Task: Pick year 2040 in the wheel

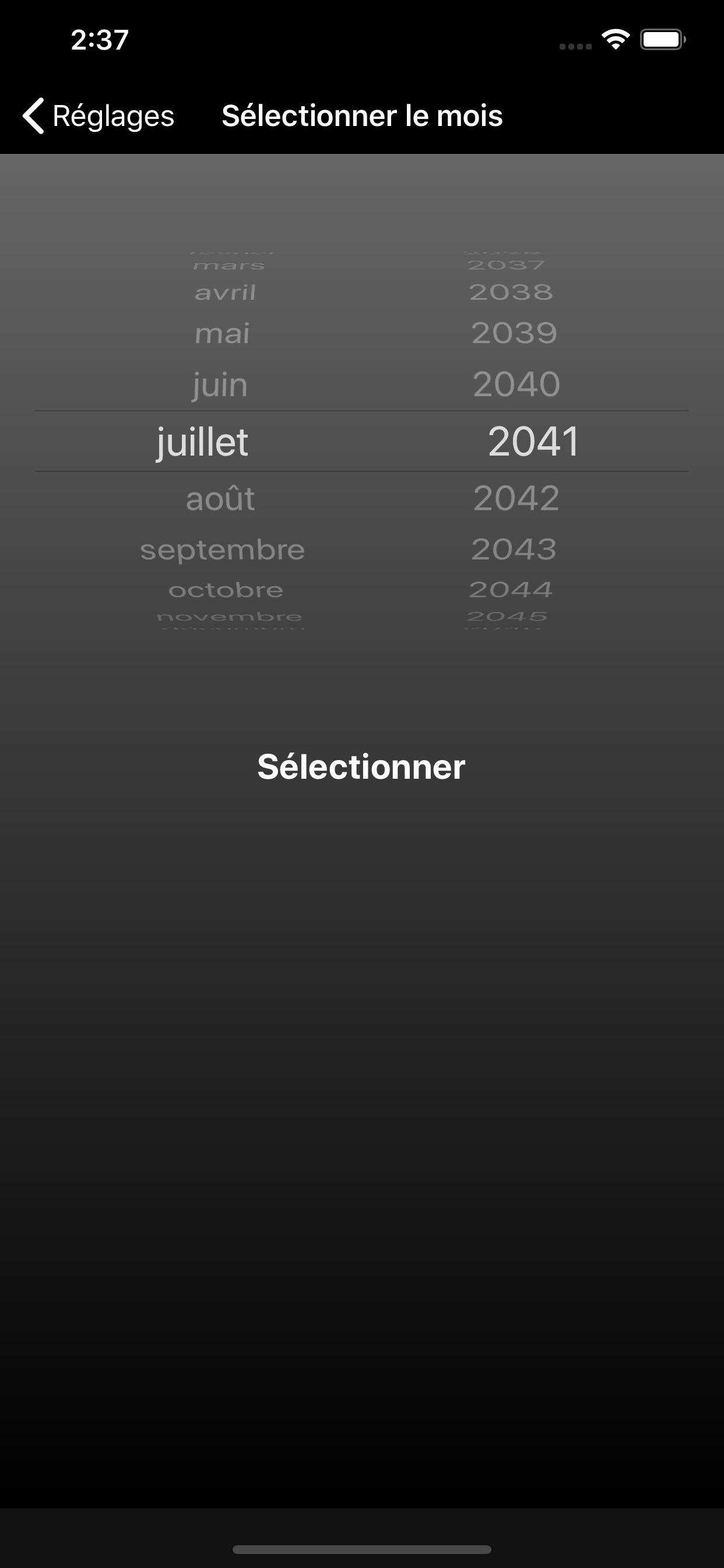Action: coord(516,384)
